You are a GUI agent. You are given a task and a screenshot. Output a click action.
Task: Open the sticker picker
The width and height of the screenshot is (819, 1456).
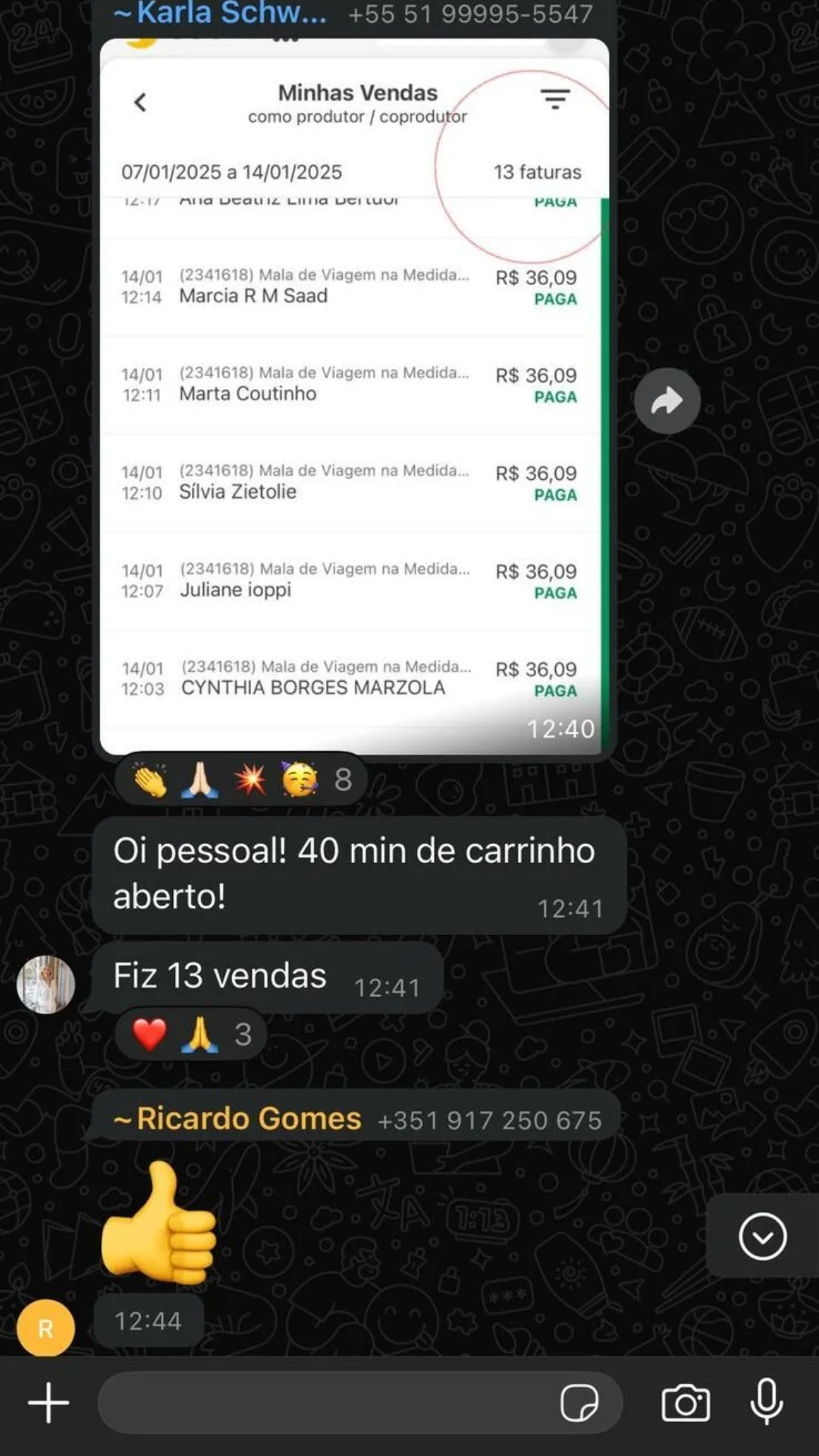[x=579, y=1403]
